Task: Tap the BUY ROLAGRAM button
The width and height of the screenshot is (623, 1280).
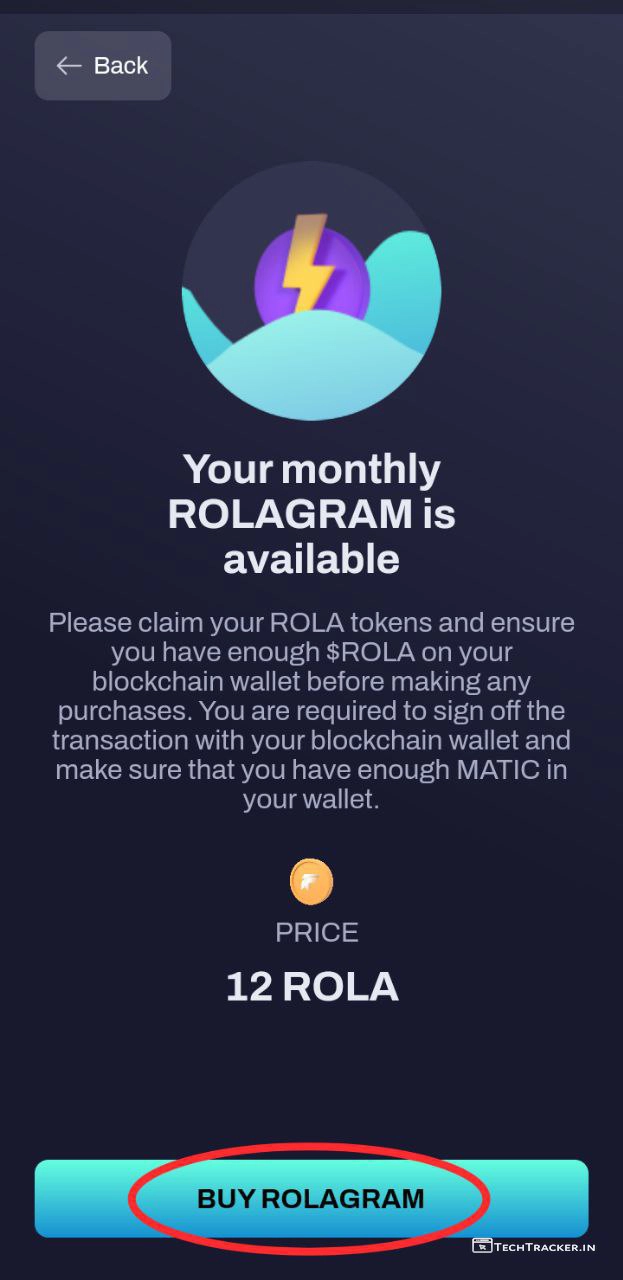Action: click(x=311, y=1198)
